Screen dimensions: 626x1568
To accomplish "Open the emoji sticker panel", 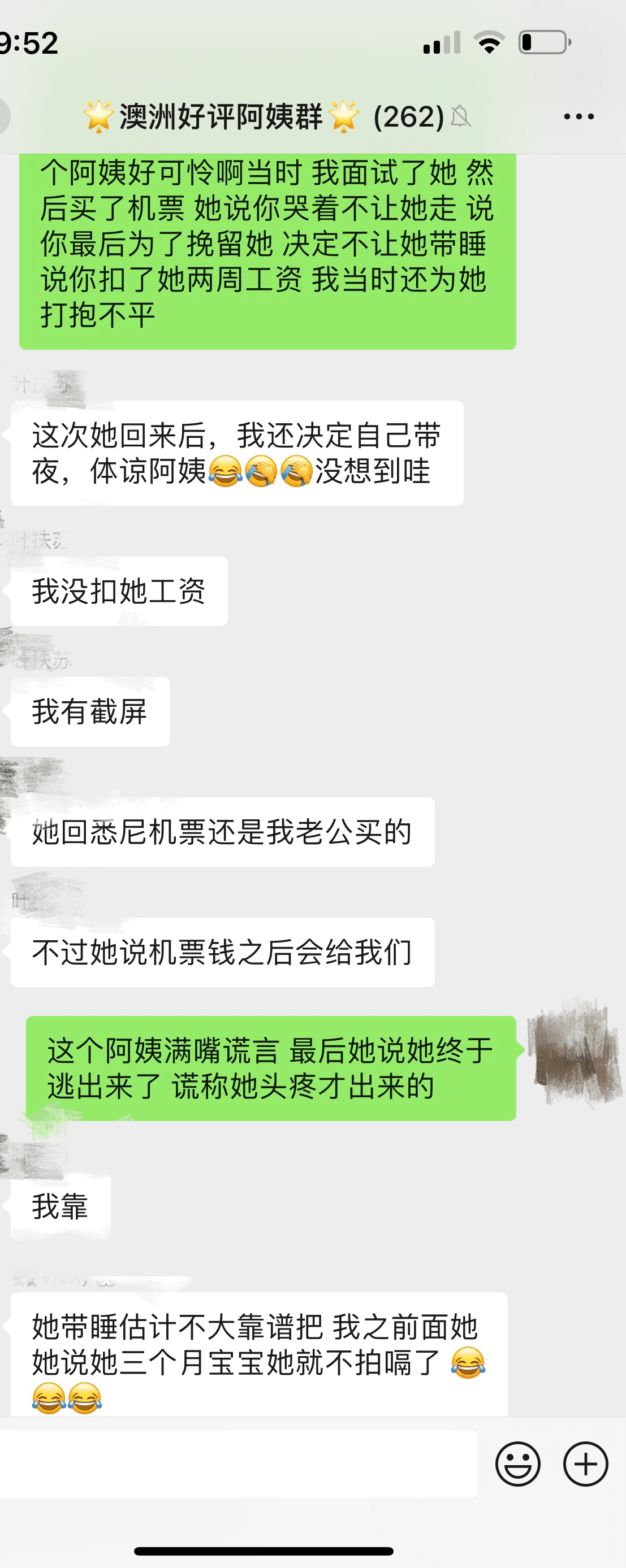I will [517, 1464].
